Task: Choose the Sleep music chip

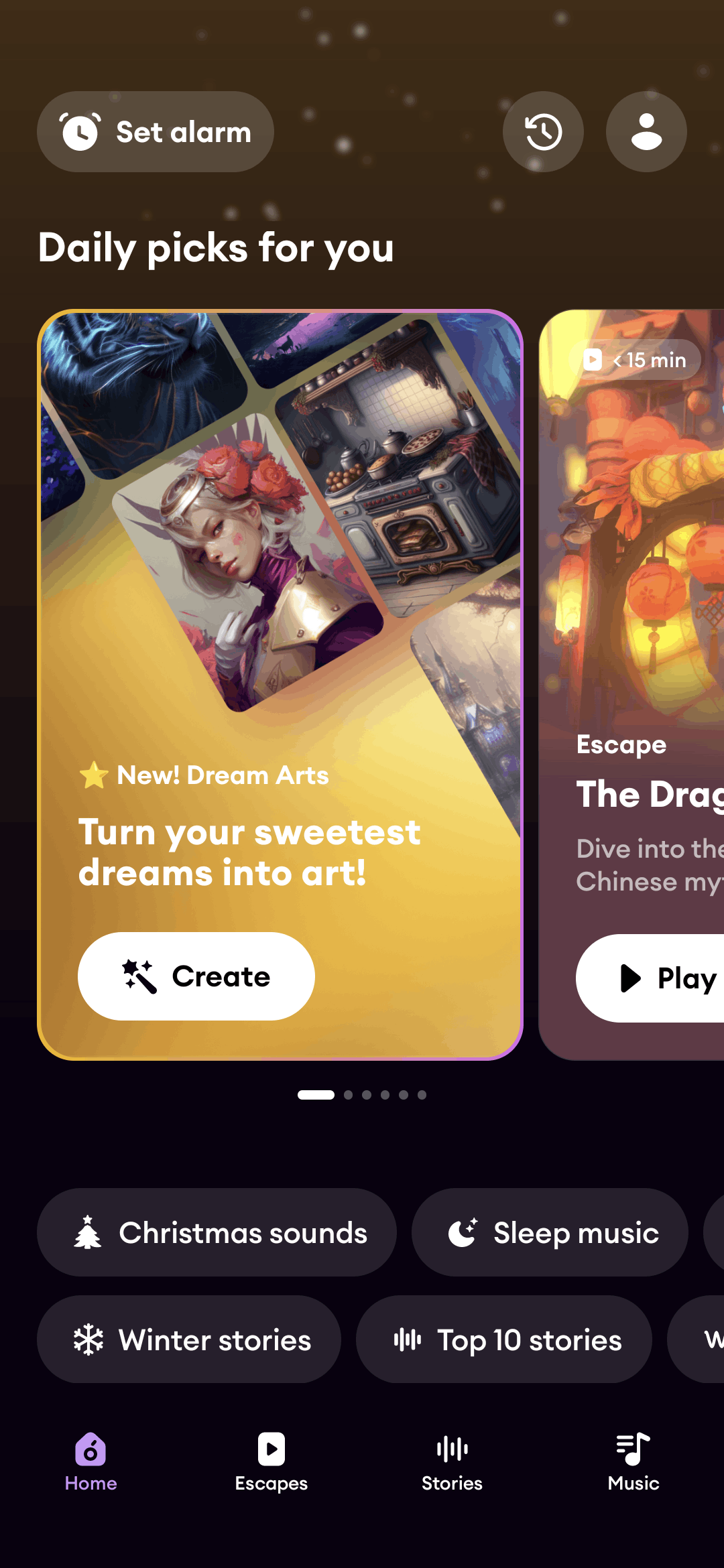Action: click(x=550, y=1232)
